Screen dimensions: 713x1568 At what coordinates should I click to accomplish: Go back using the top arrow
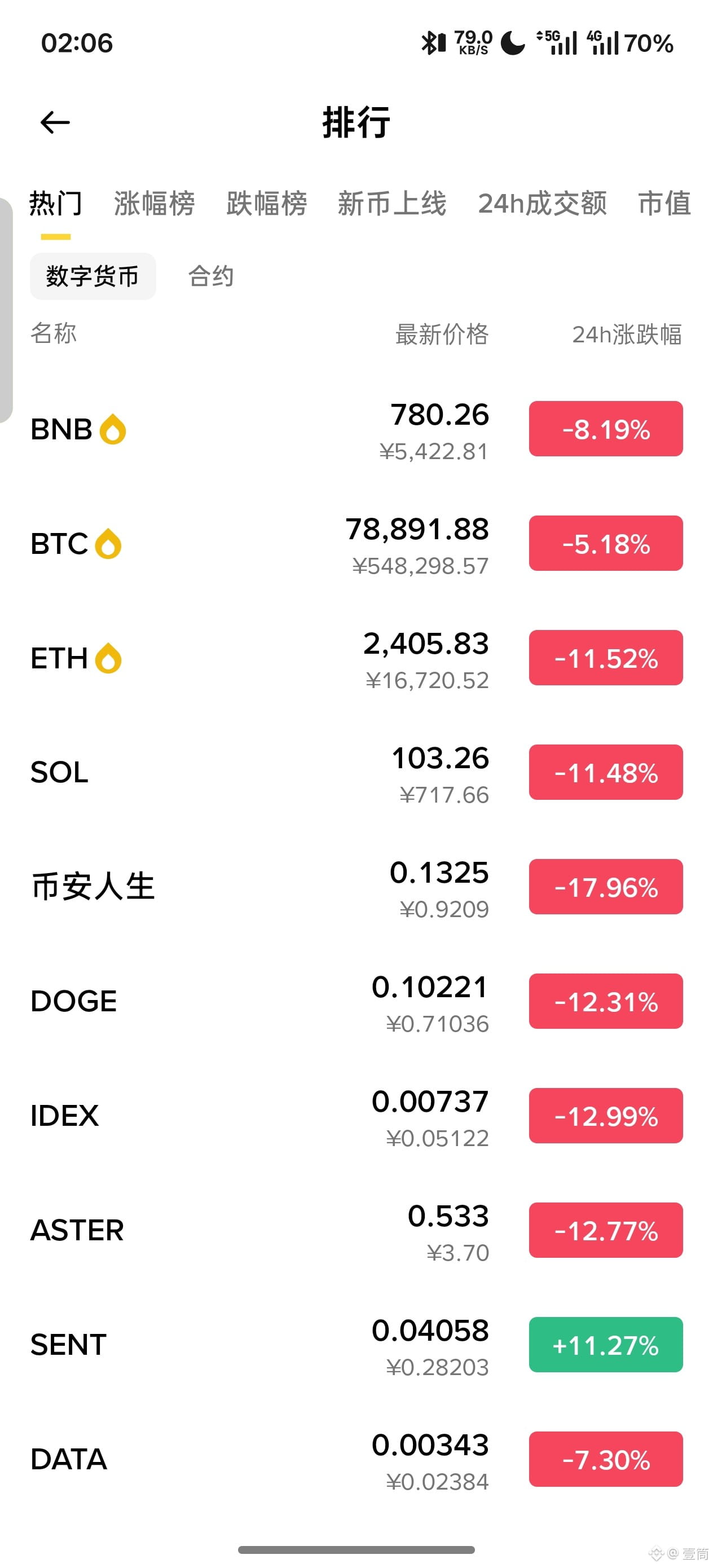(x=55, y=122)
